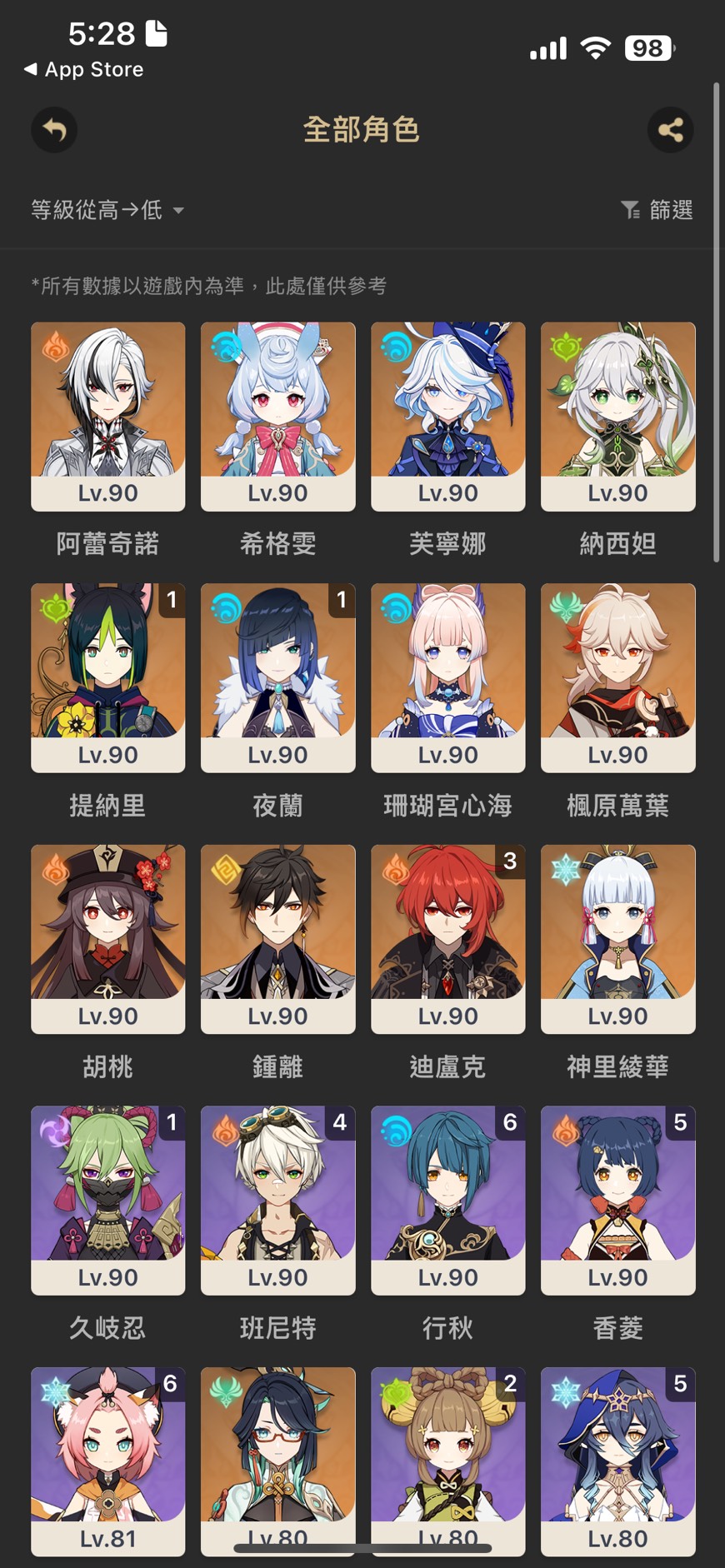
Task: Open 久岐忍 character card
Action: coord(107,1200)
